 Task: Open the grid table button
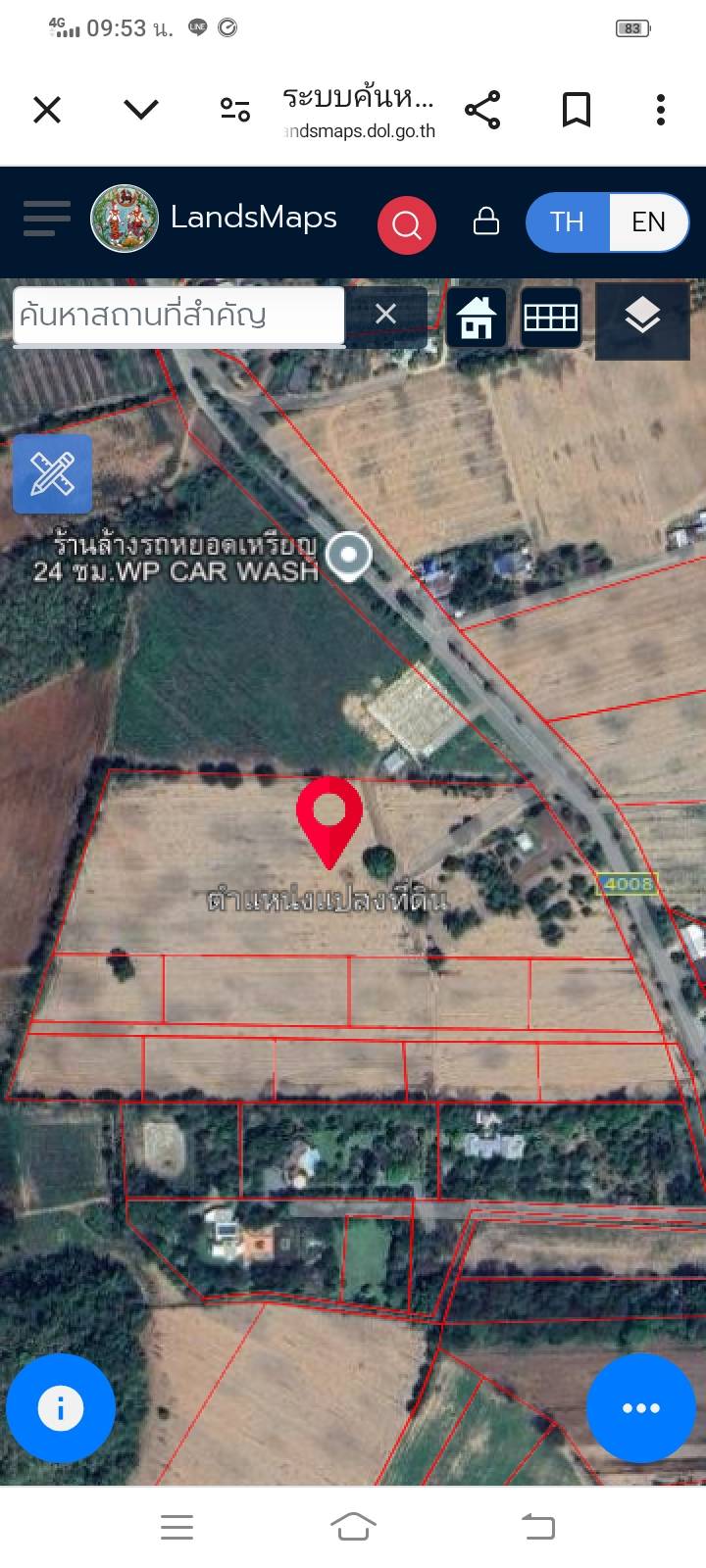(550, 318)
